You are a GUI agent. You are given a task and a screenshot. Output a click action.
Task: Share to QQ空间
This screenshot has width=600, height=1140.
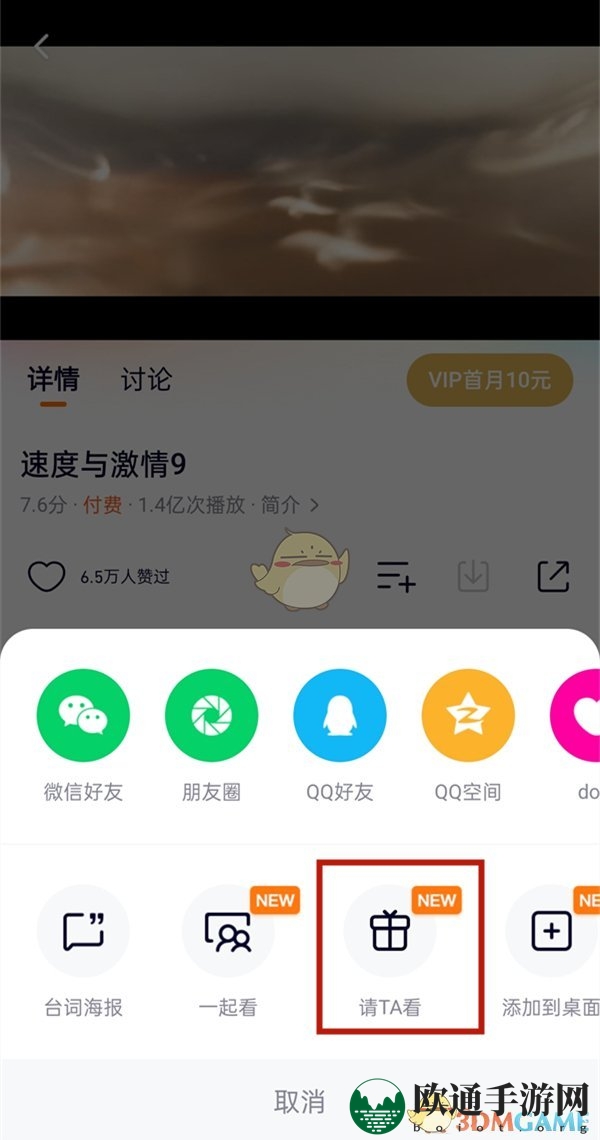(468, 716)
